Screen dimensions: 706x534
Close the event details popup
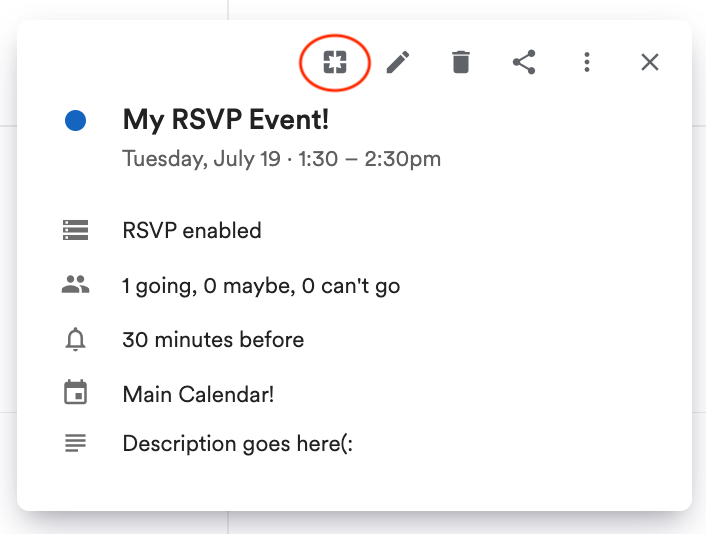pyautogui.click(x=650, y=63)
